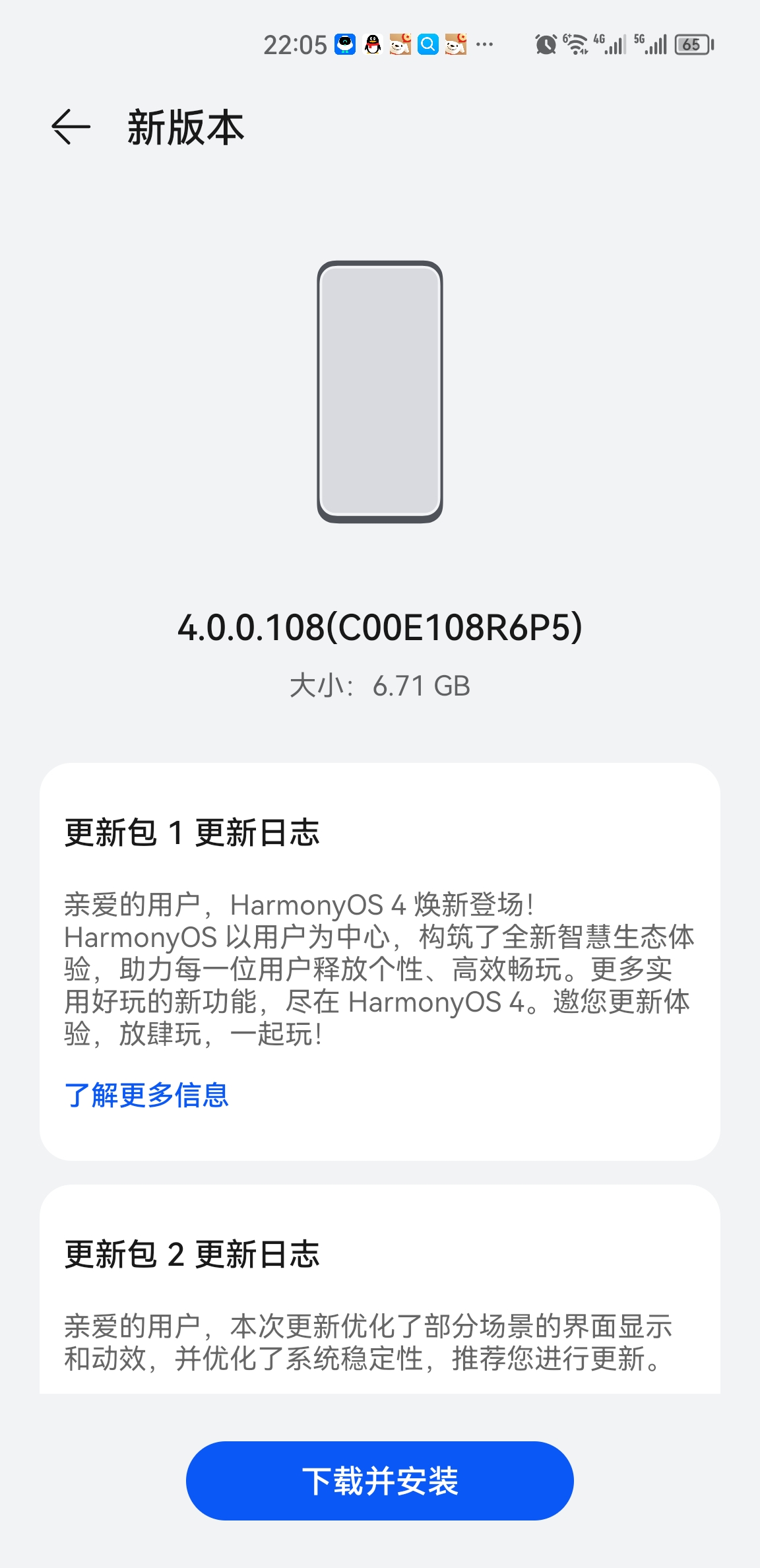
Task: Tap the clock showing 22:05
Action: [x=294, y=45]
